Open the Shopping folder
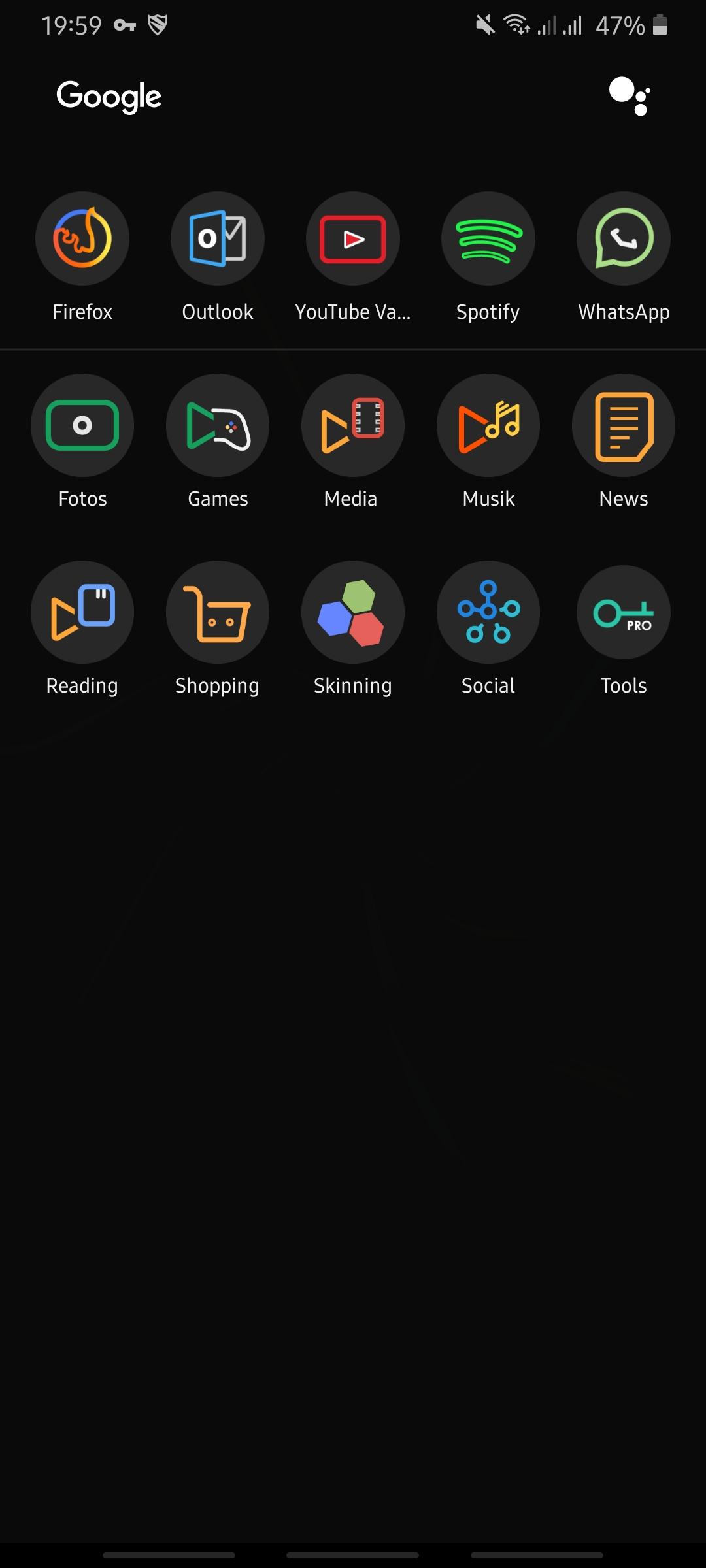 coord(218,612)
